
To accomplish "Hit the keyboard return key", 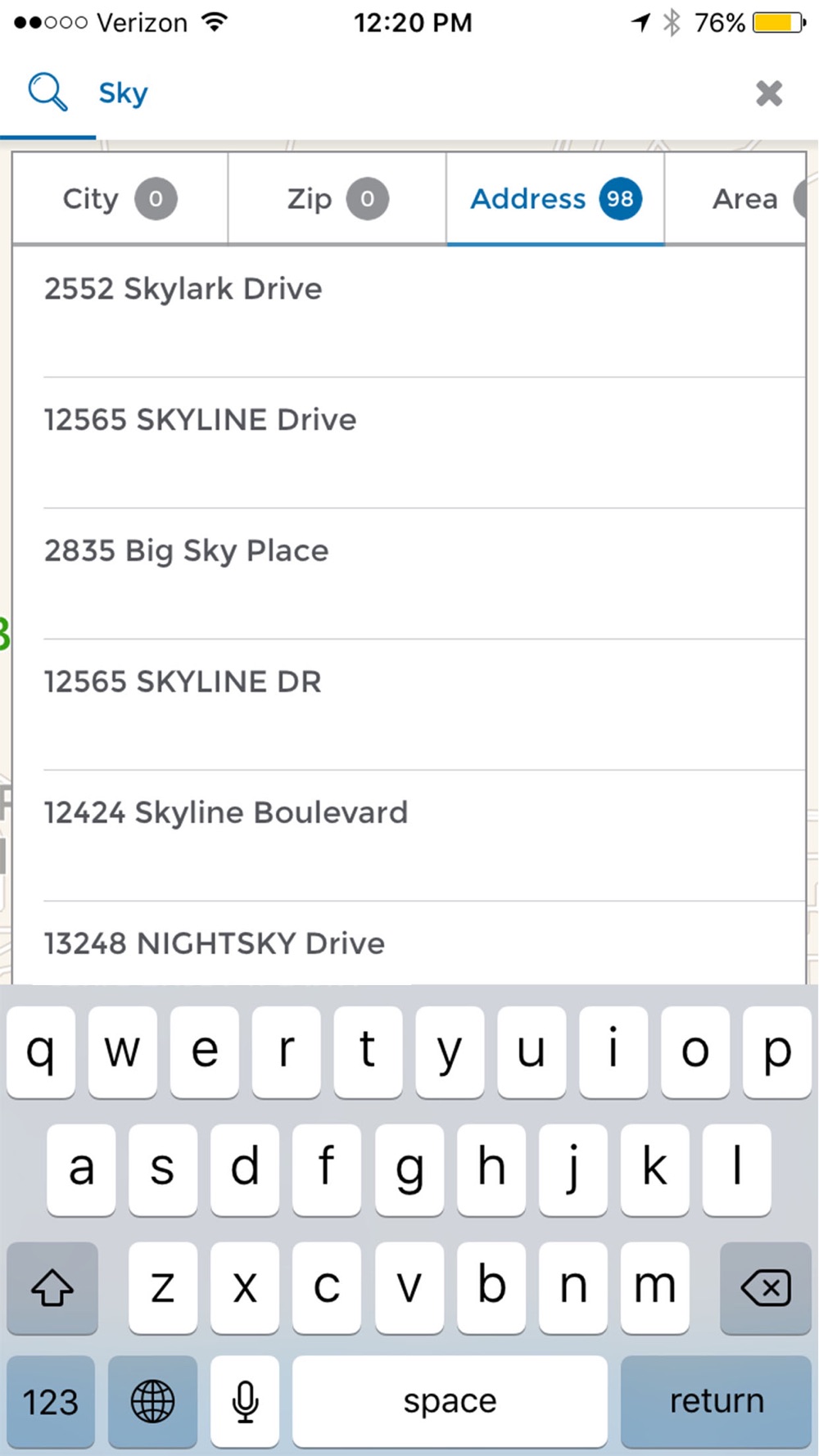I will click(x=716, y=1401).
